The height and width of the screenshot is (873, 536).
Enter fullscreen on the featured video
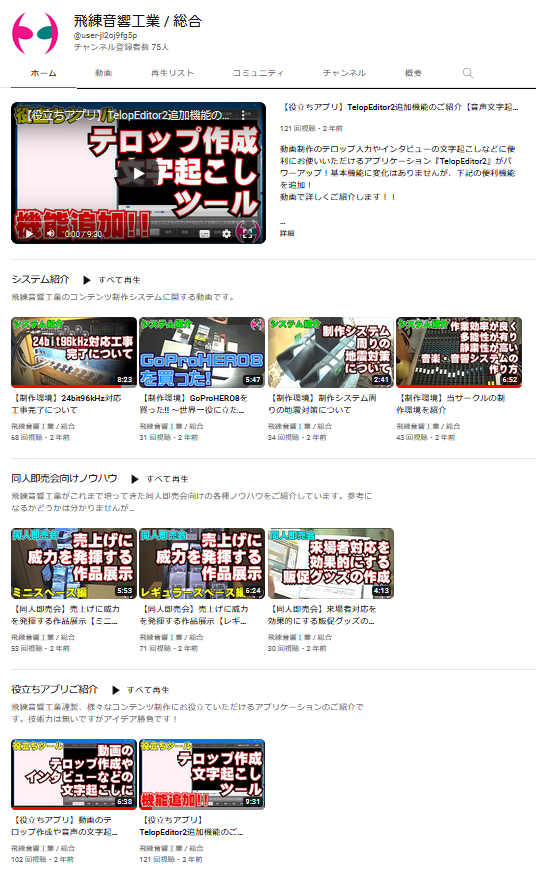coord(248,234)
